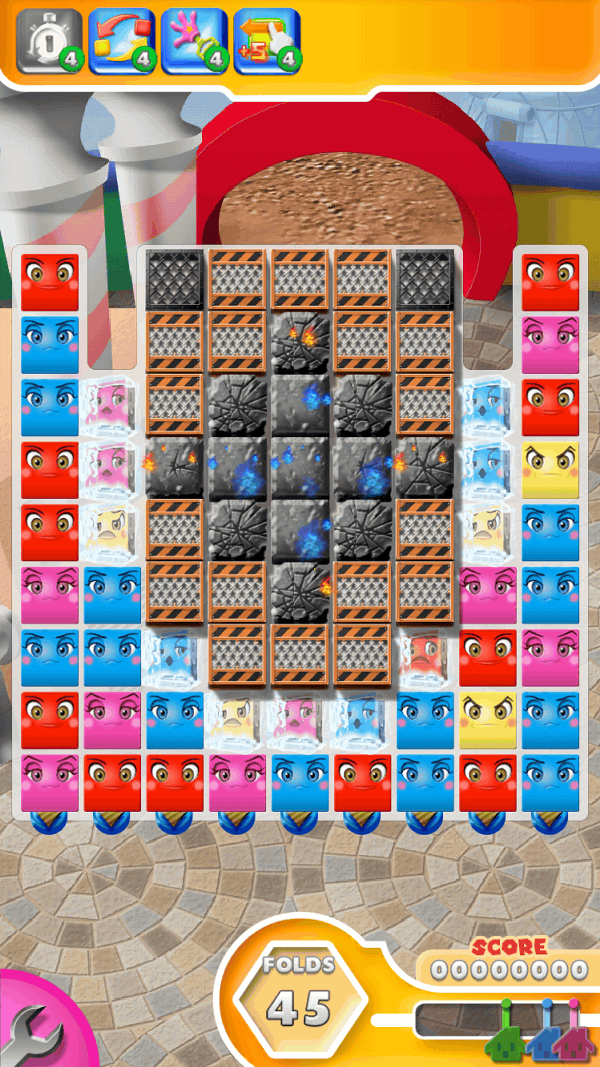600x1067 pixels.
Task: Tap the yellow block in the right column
Action: (550, 470)
